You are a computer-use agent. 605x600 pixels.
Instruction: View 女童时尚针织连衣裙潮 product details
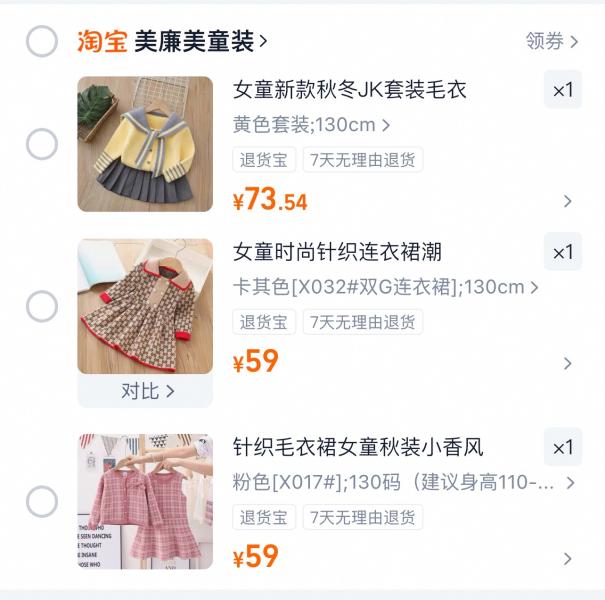tap(337, 252)
